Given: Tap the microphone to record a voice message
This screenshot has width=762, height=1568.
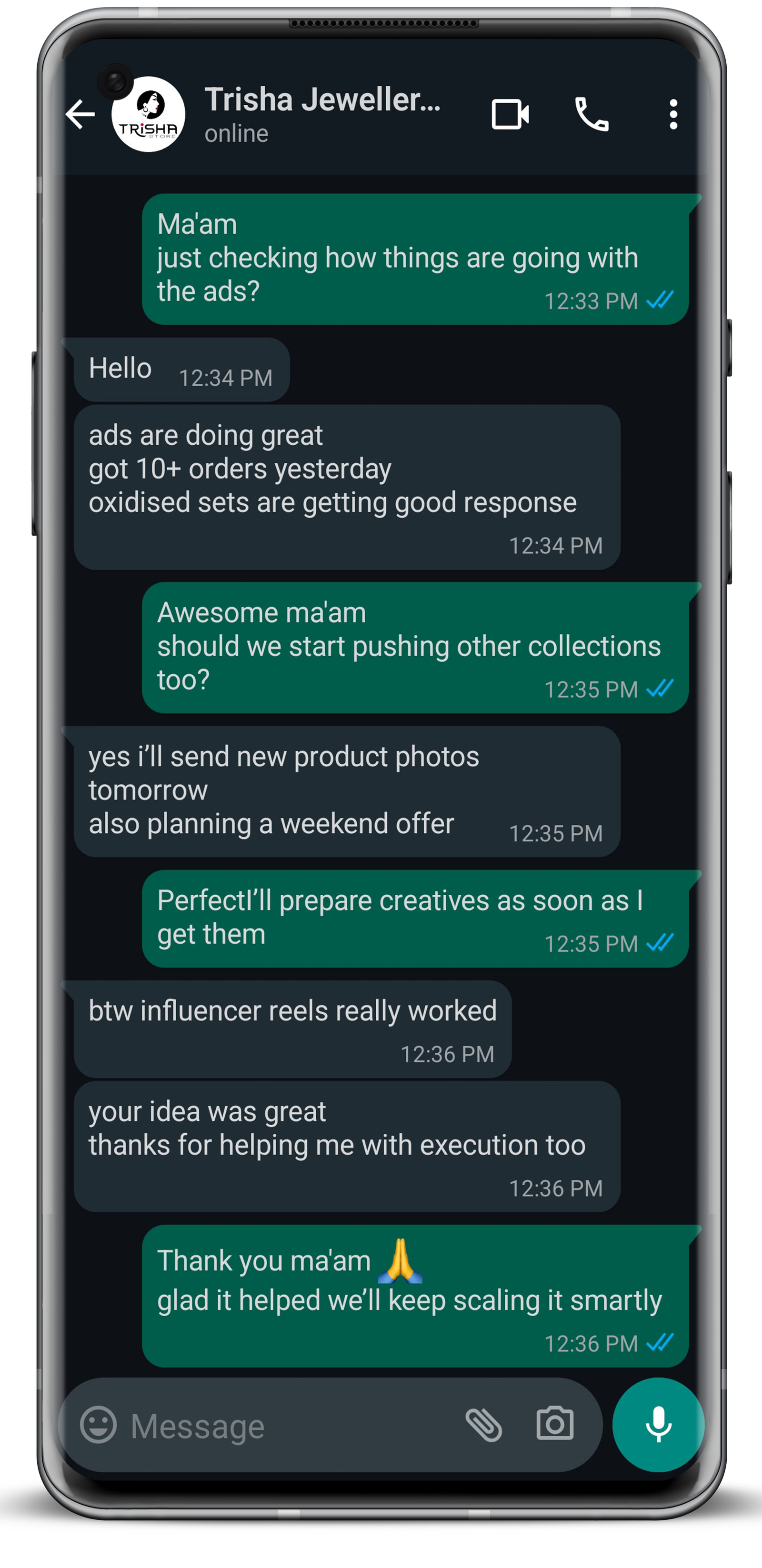Looking at the screenshot, I should pos(659,1425).
